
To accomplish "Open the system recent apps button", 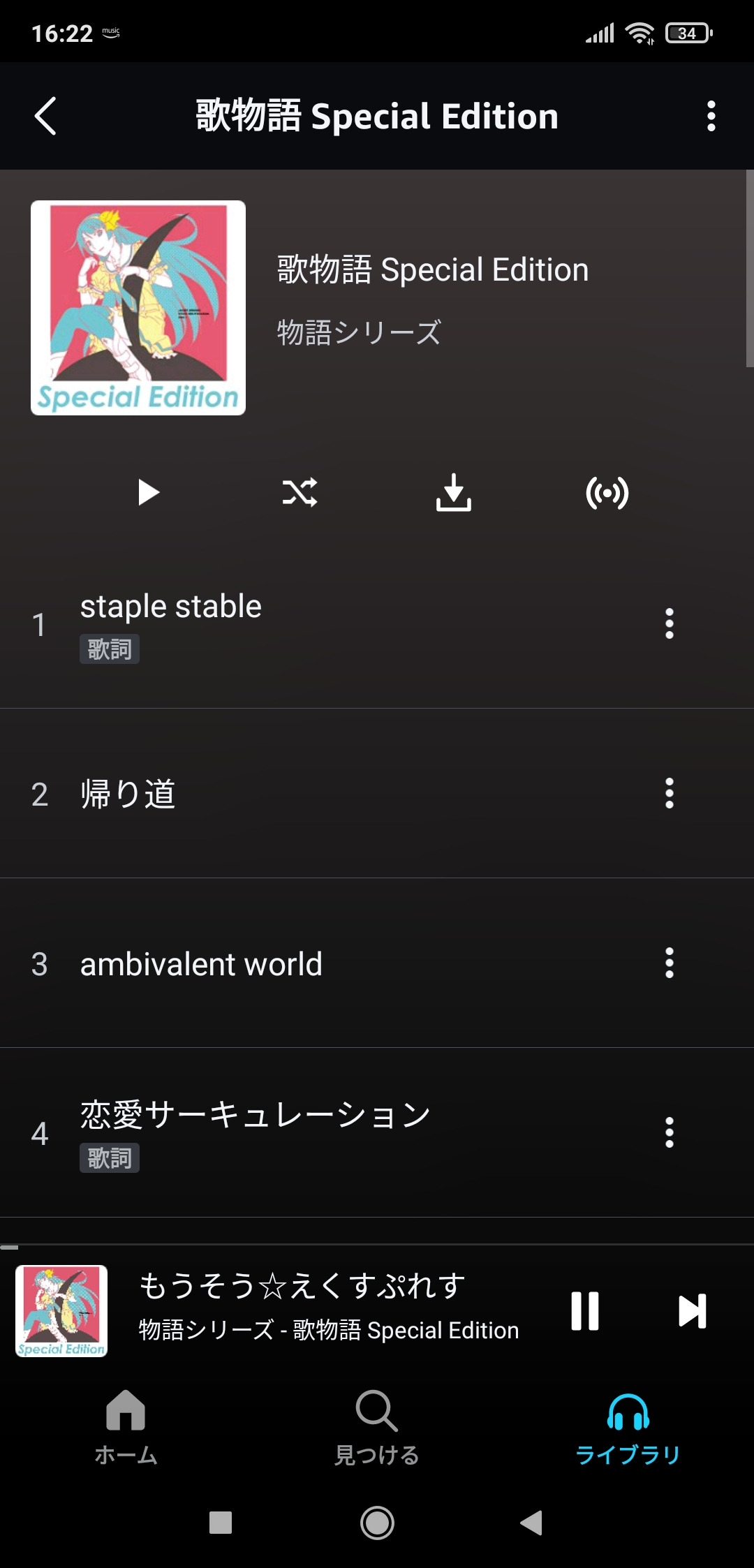I will point(221,1523).
